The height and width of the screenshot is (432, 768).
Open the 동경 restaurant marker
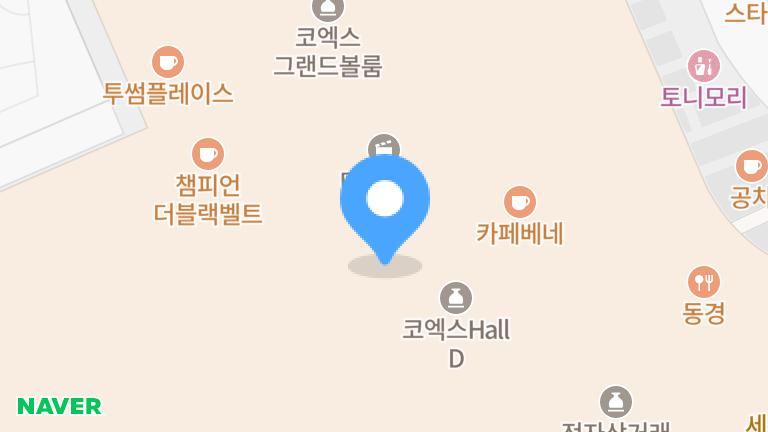click(704, 282)
